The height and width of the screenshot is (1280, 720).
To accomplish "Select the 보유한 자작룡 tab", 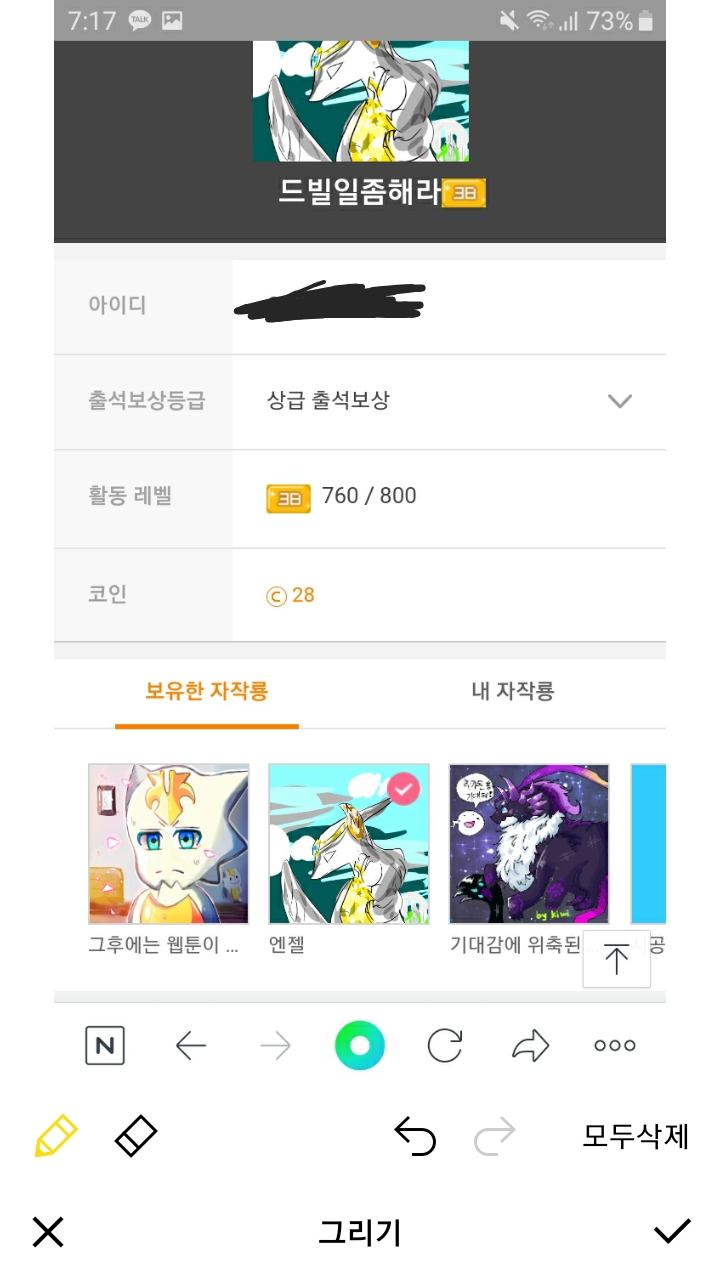I will (207, 691).
